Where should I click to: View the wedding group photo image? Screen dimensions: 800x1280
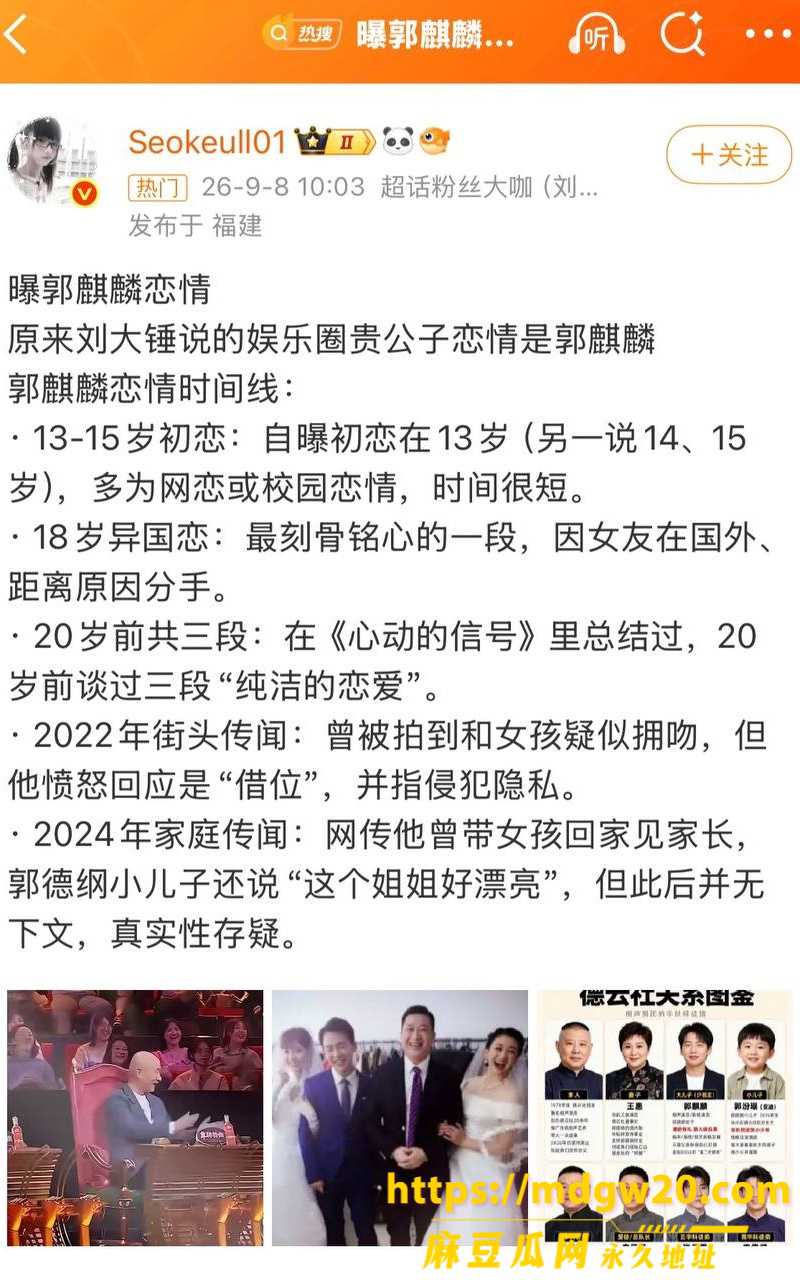(x=400, y=1117)
